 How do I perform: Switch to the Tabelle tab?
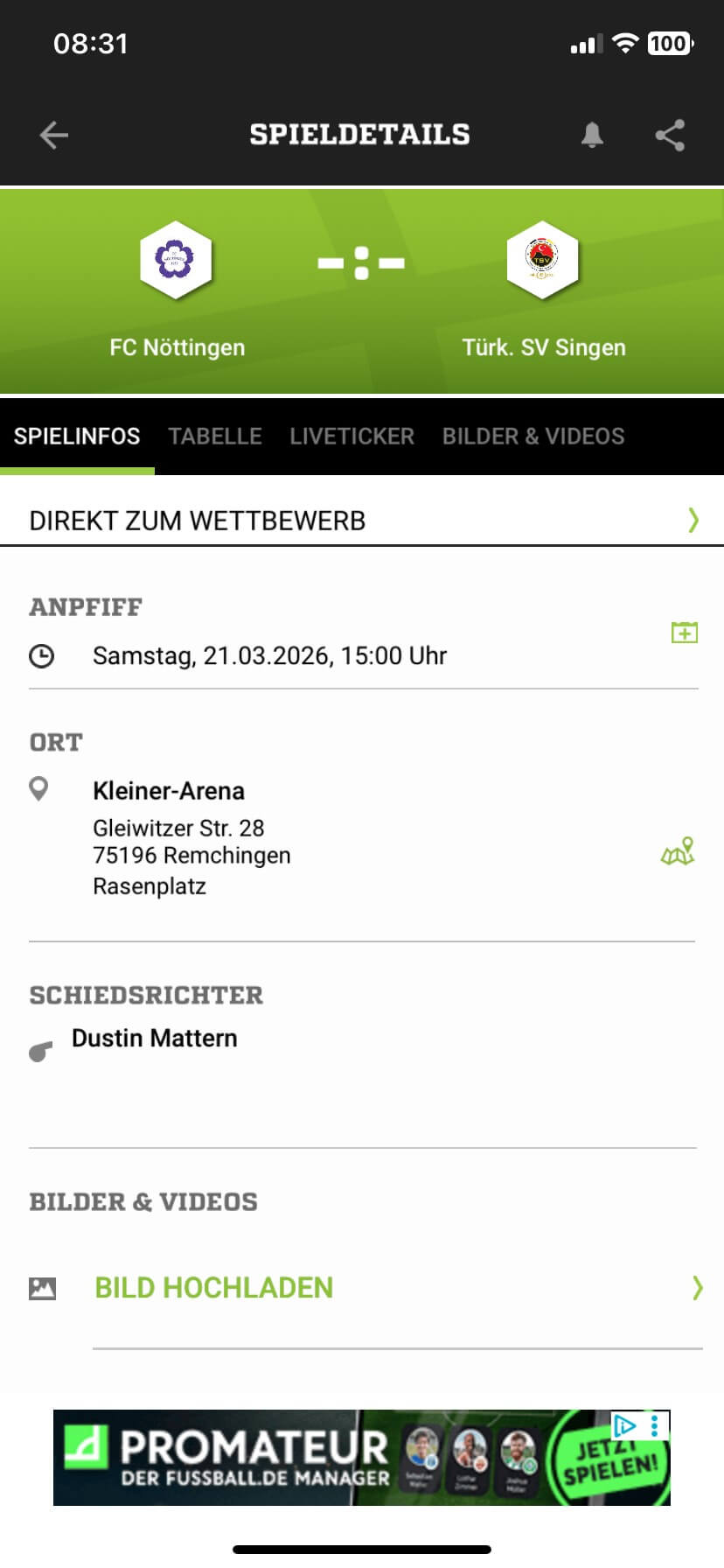pyautogui.click(x=215, y=436)
